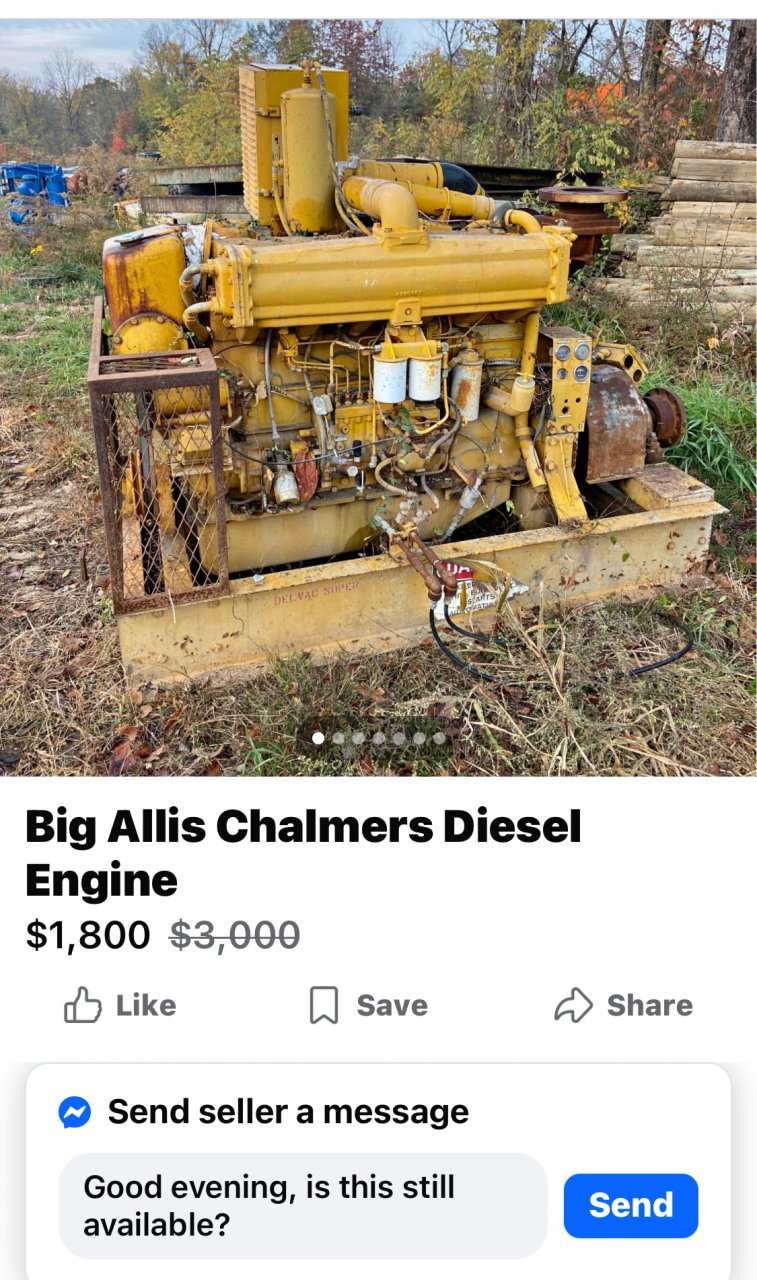The width and height of the screenshot is (757, 1280).
Task: Save the diesel engine listing
Action: [368, 1005]
